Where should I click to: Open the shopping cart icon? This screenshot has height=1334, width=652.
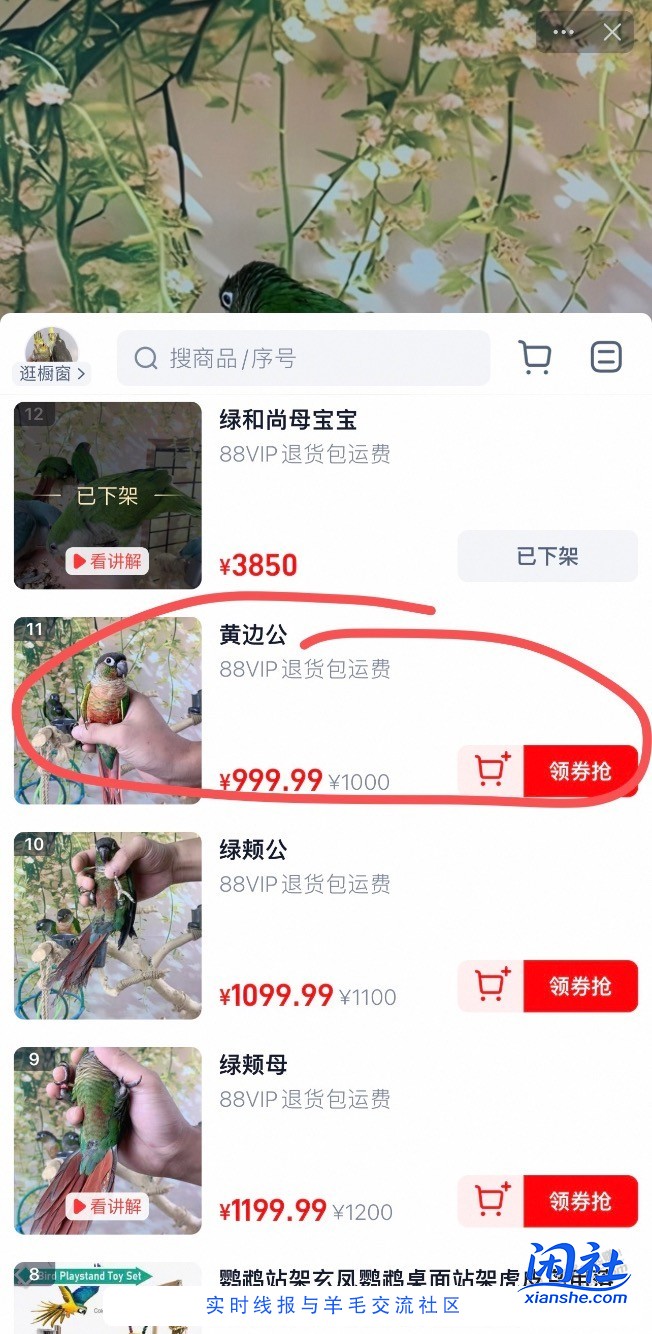pos(535,357)
